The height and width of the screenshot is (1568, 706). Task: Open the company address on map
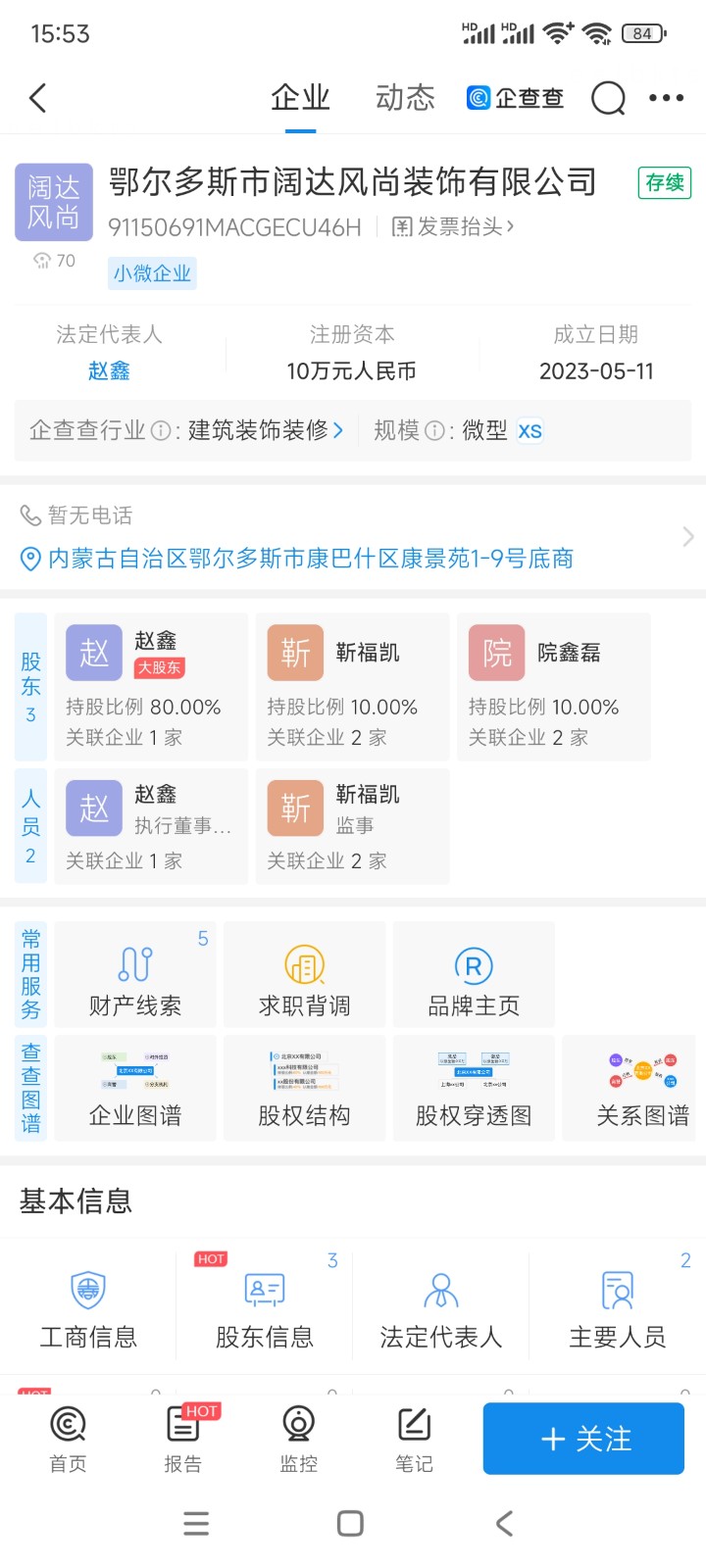(310, 559)
